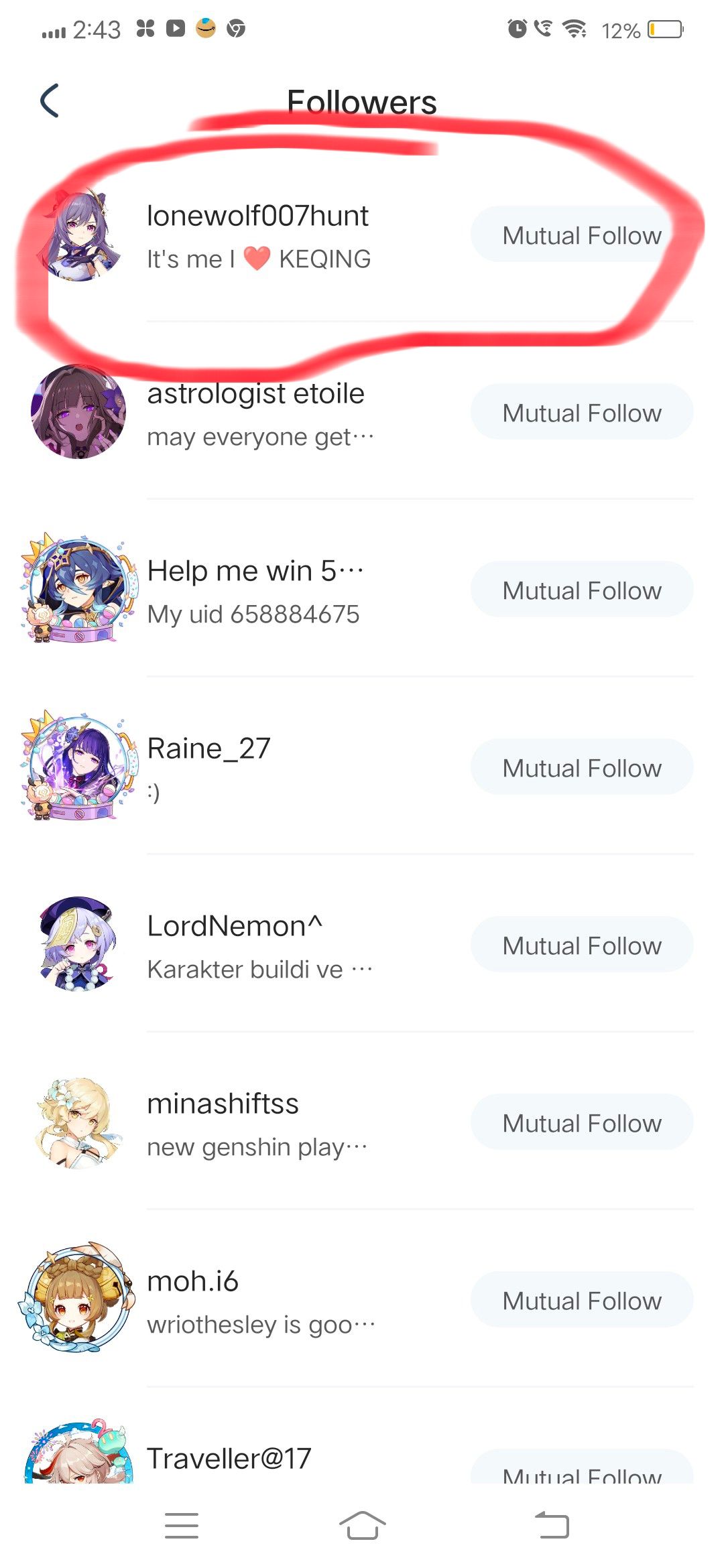
Task: Open Traveller@17's profile
Action: tap(229, 1459)
